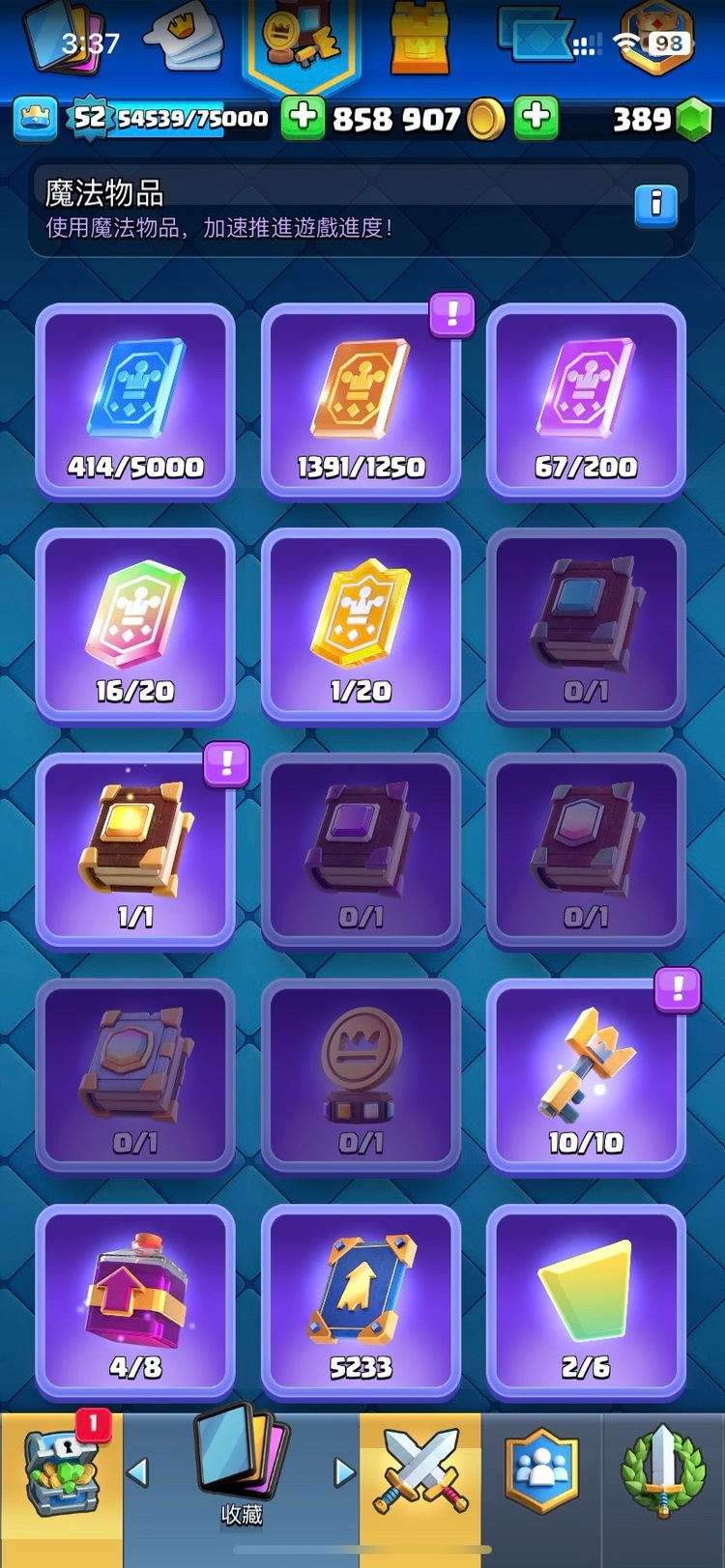Open the pink potion item 4/8

click(x=135, y=1302)
